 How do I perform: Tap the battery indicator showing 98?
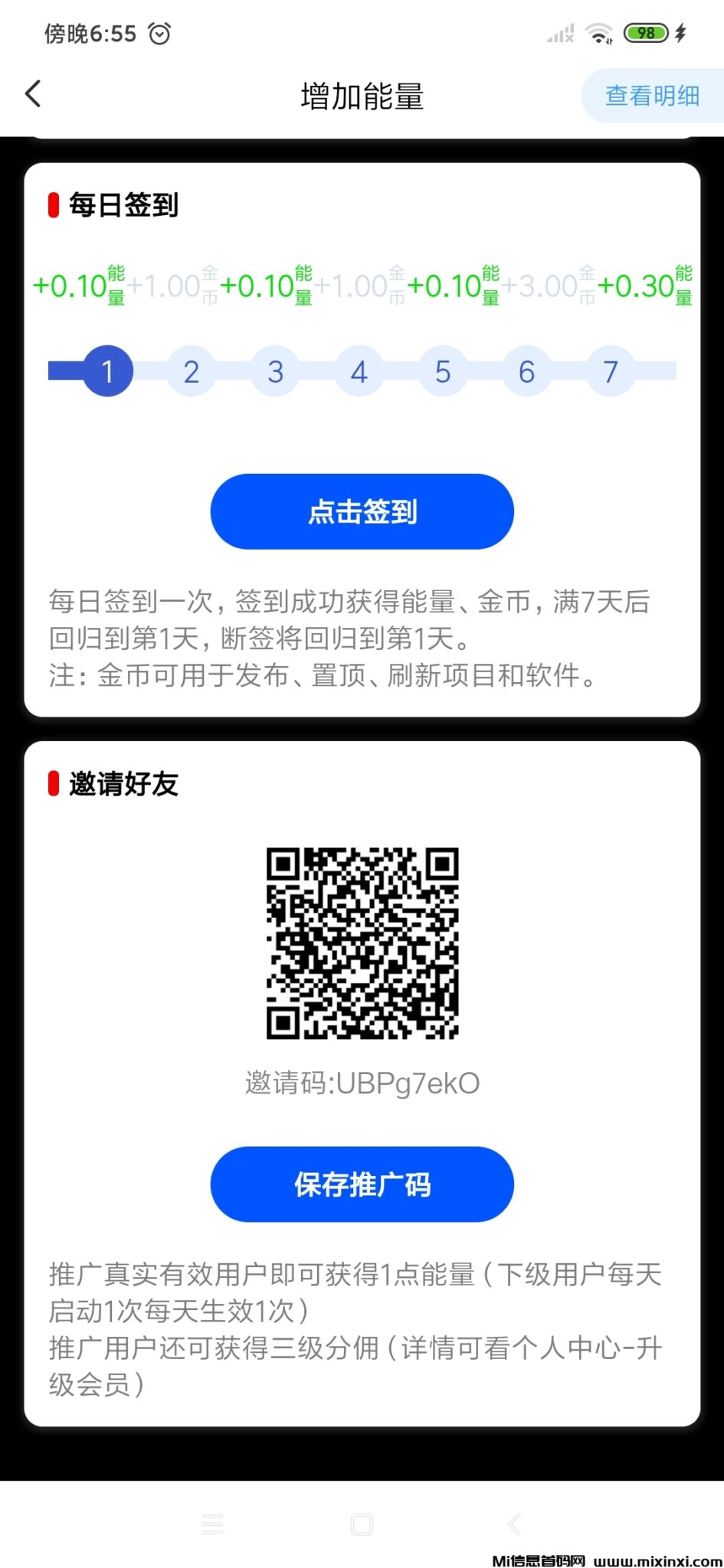coord(645,33)
